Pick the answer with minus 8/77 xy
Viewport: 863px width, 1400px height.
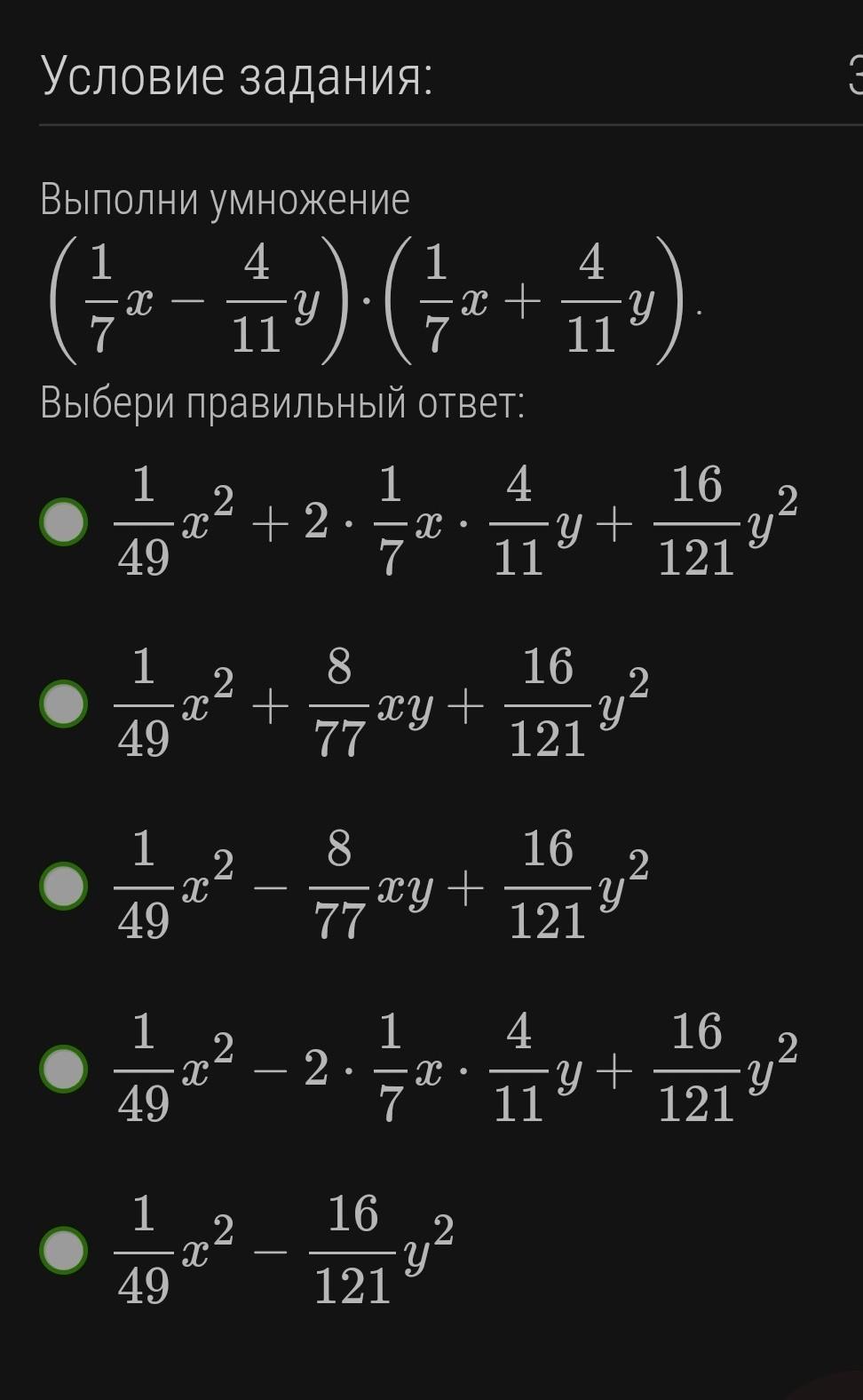point(63,887)
